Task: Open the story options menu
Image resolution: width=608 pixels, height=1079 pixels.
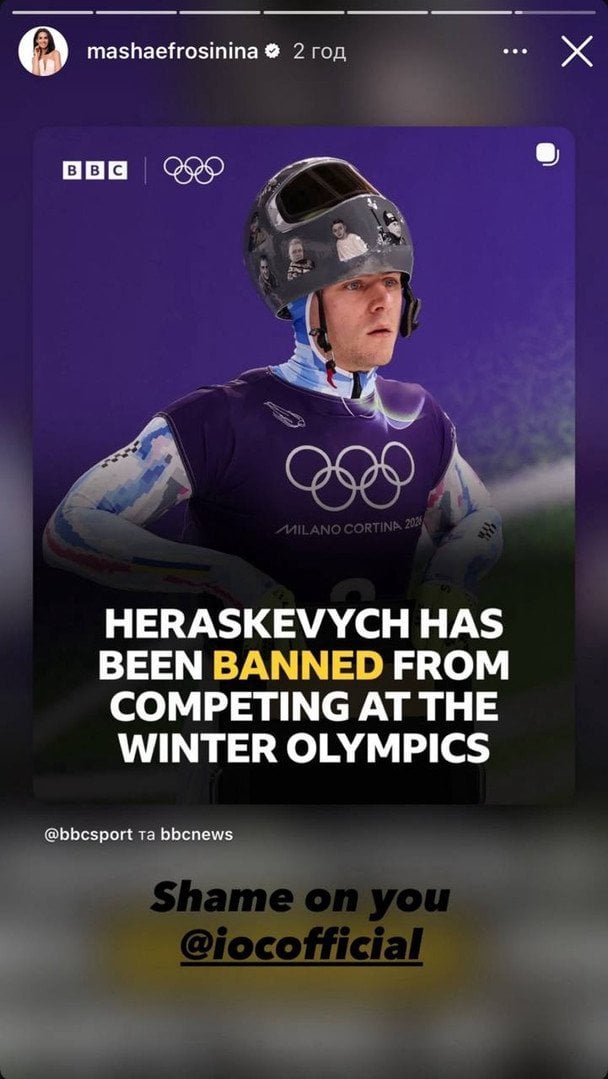Action: pyautogui.click(x=515, y=51)
